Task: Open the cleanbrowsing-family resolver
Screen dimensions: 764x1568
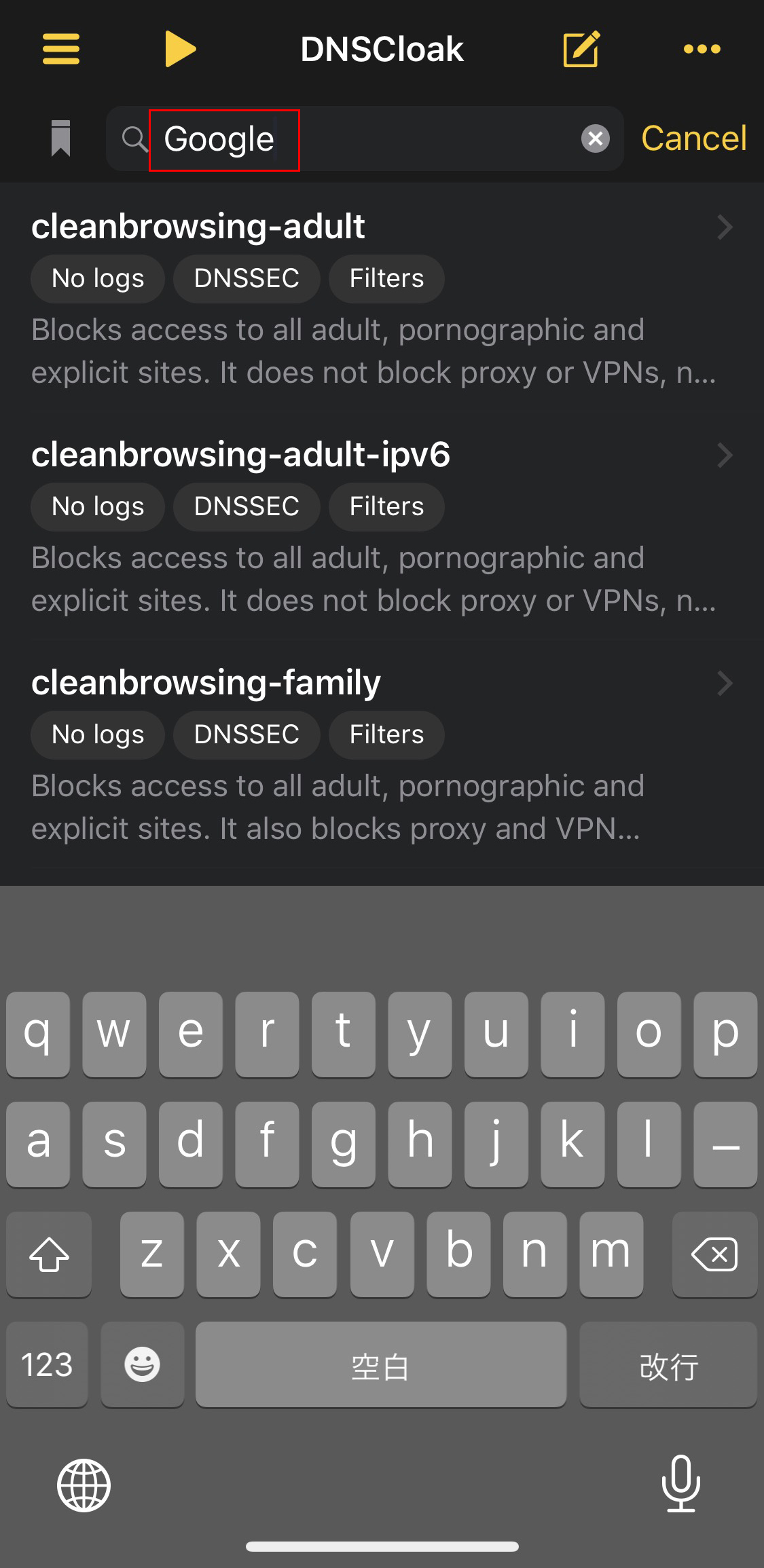Action: click(x=382, y=753)
